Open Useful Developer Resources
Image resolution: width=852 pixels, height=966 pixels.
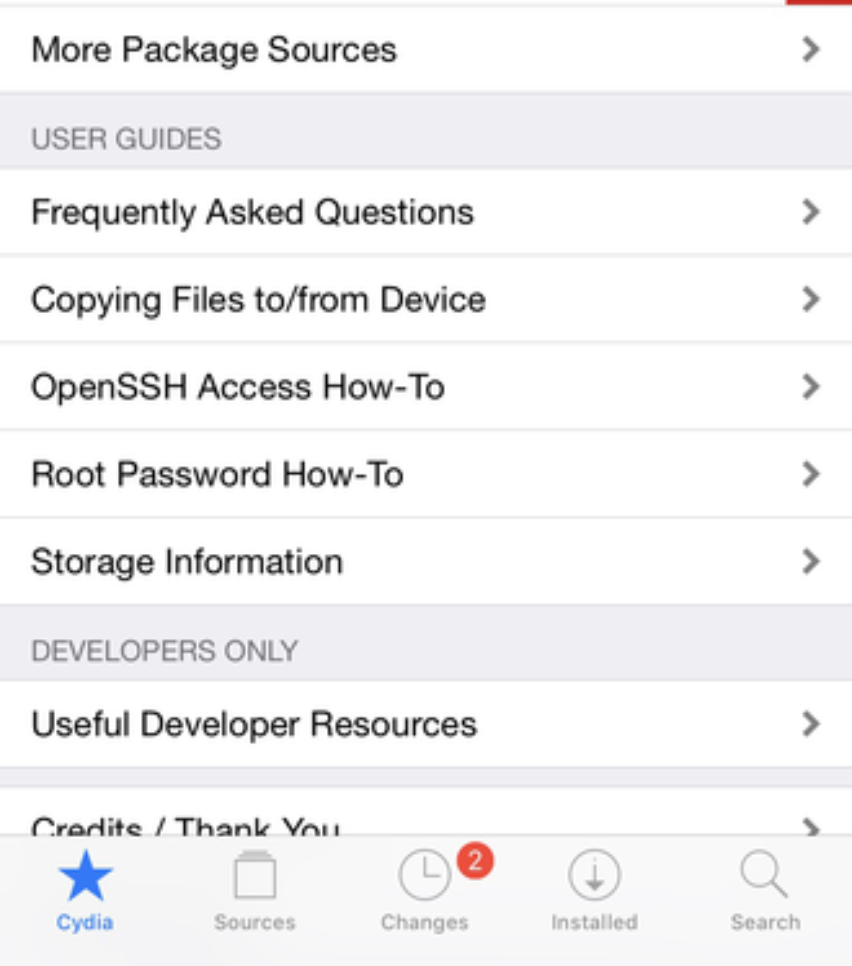[425, 724]
